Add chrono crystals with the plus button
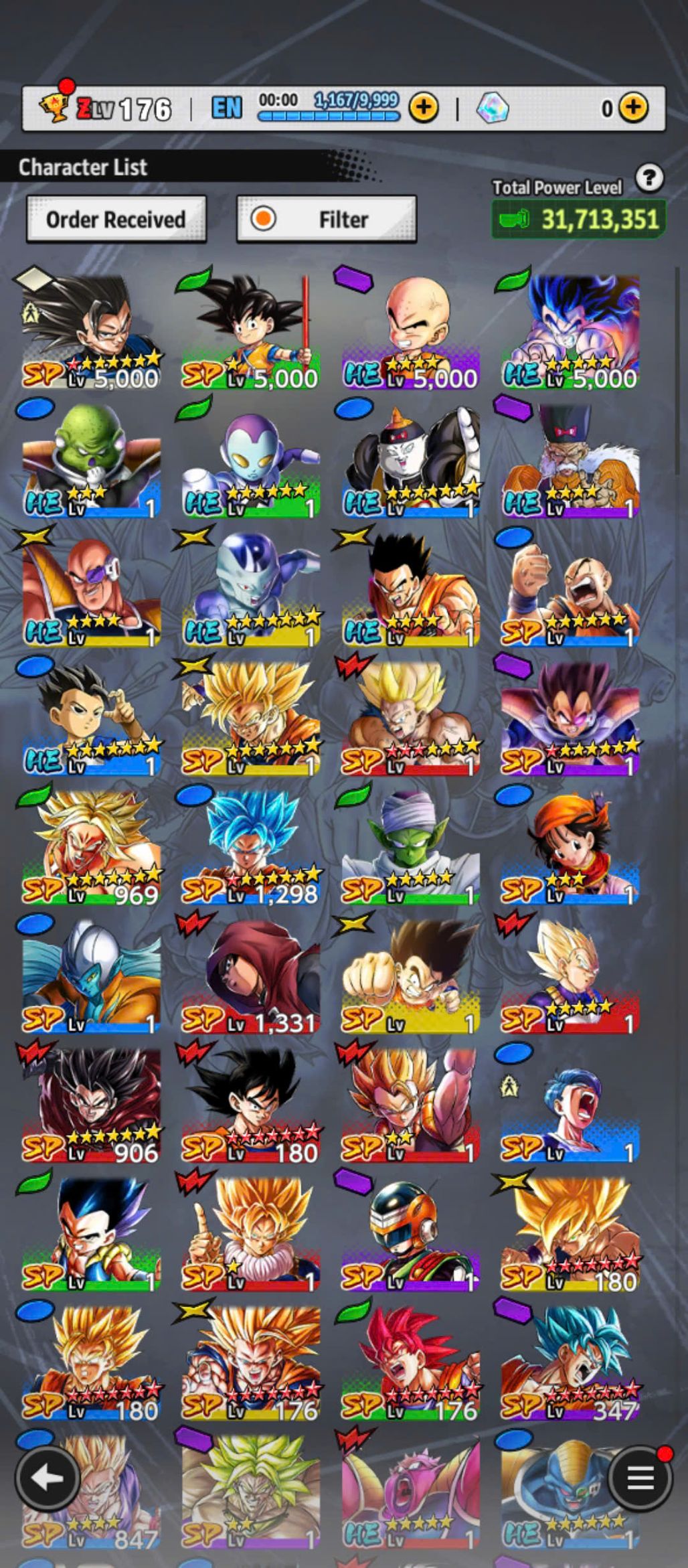The width and height of the screenshot is (688, 1568). pyautogui.click(x=632, y=108)
